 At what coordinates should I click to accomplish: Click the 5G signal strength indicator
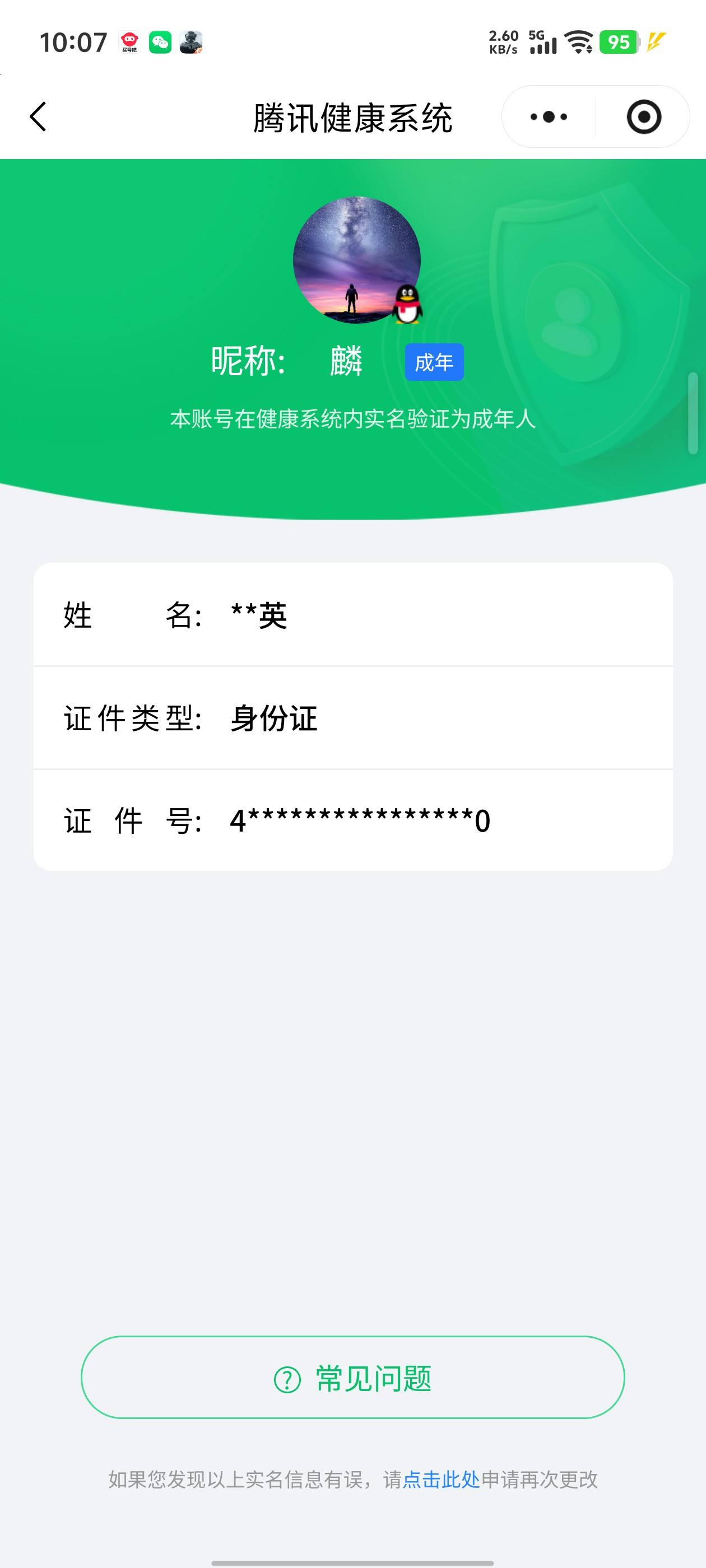544,43
